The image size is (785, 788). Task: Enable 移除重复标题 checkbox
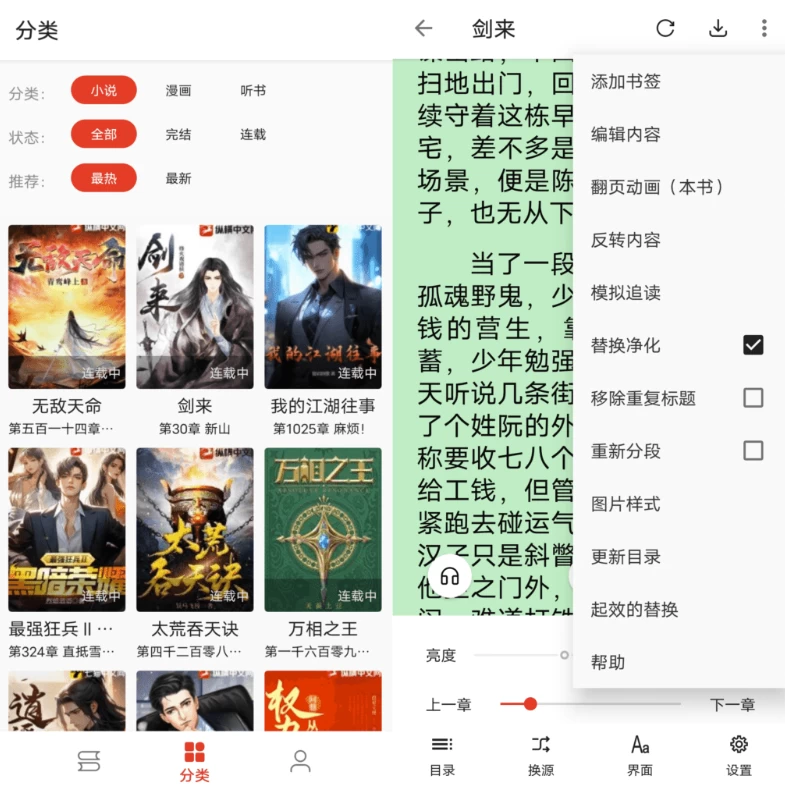(753, 398)
